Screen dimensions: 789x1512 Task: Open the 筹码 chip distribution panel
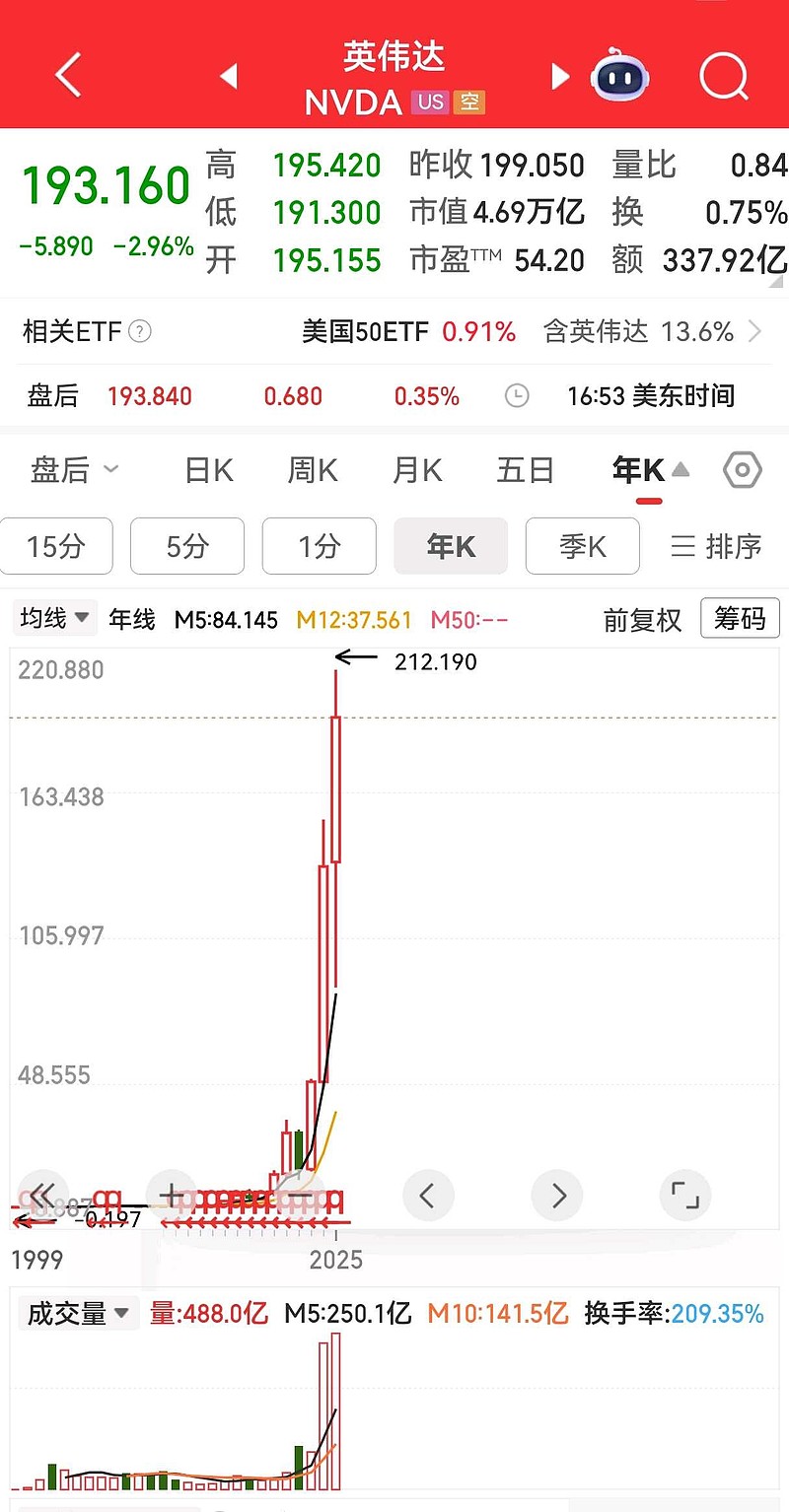(x=740, y=619)
